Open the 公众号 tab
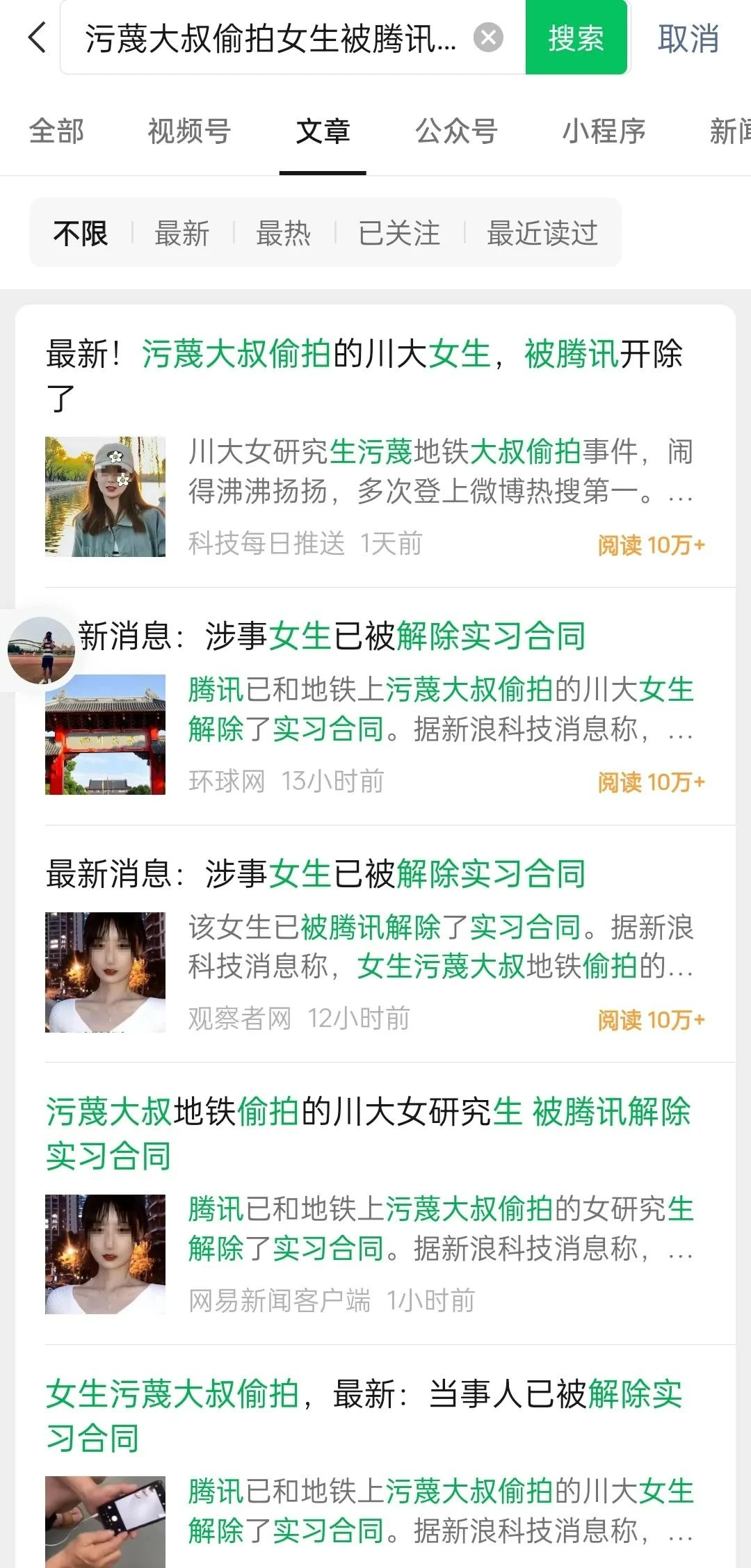 pyautogui.click(x=456, y=131)
